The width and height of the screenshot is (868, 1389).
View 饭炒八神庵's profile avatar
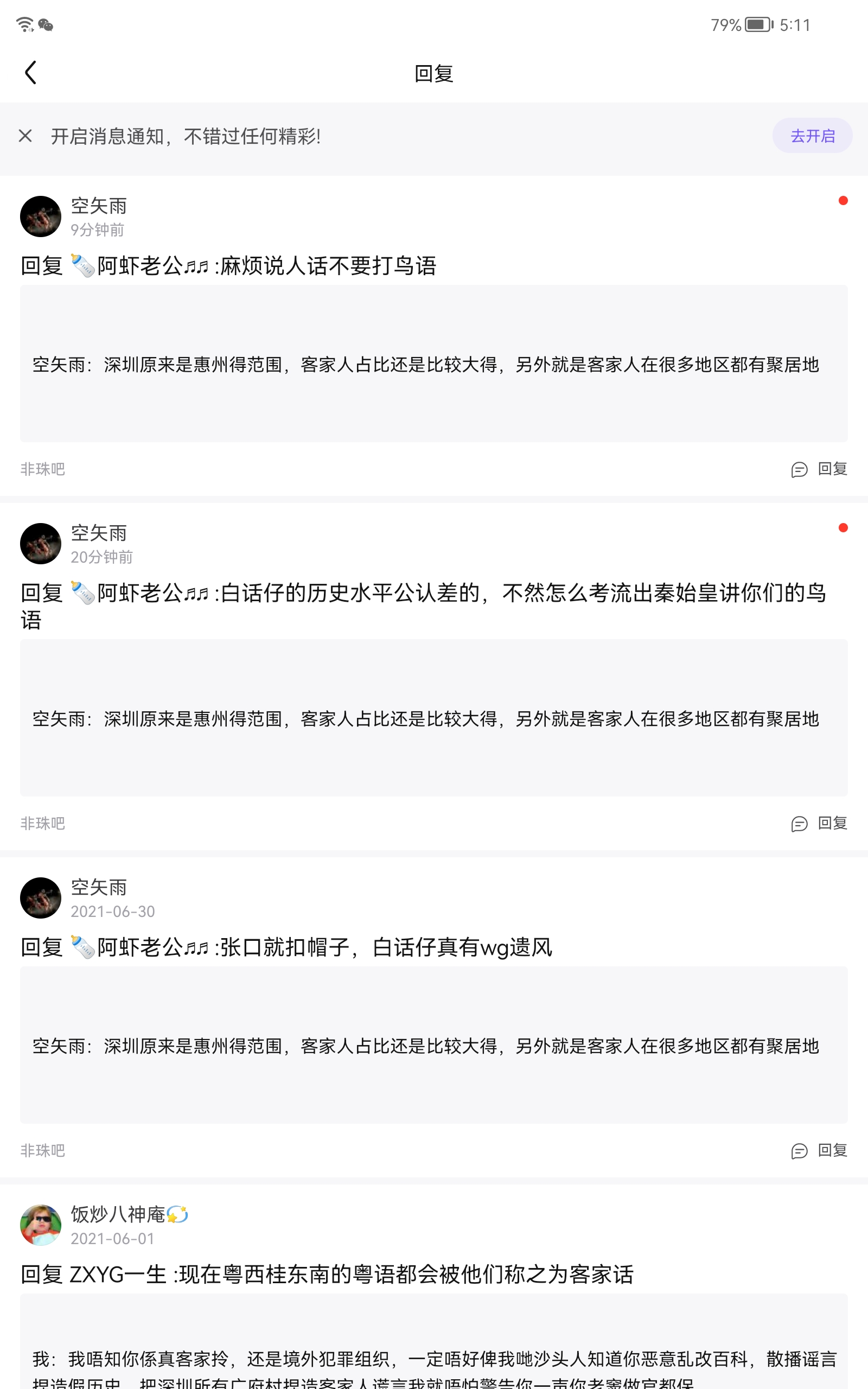pyautogui.click(x=41, y=1225)
